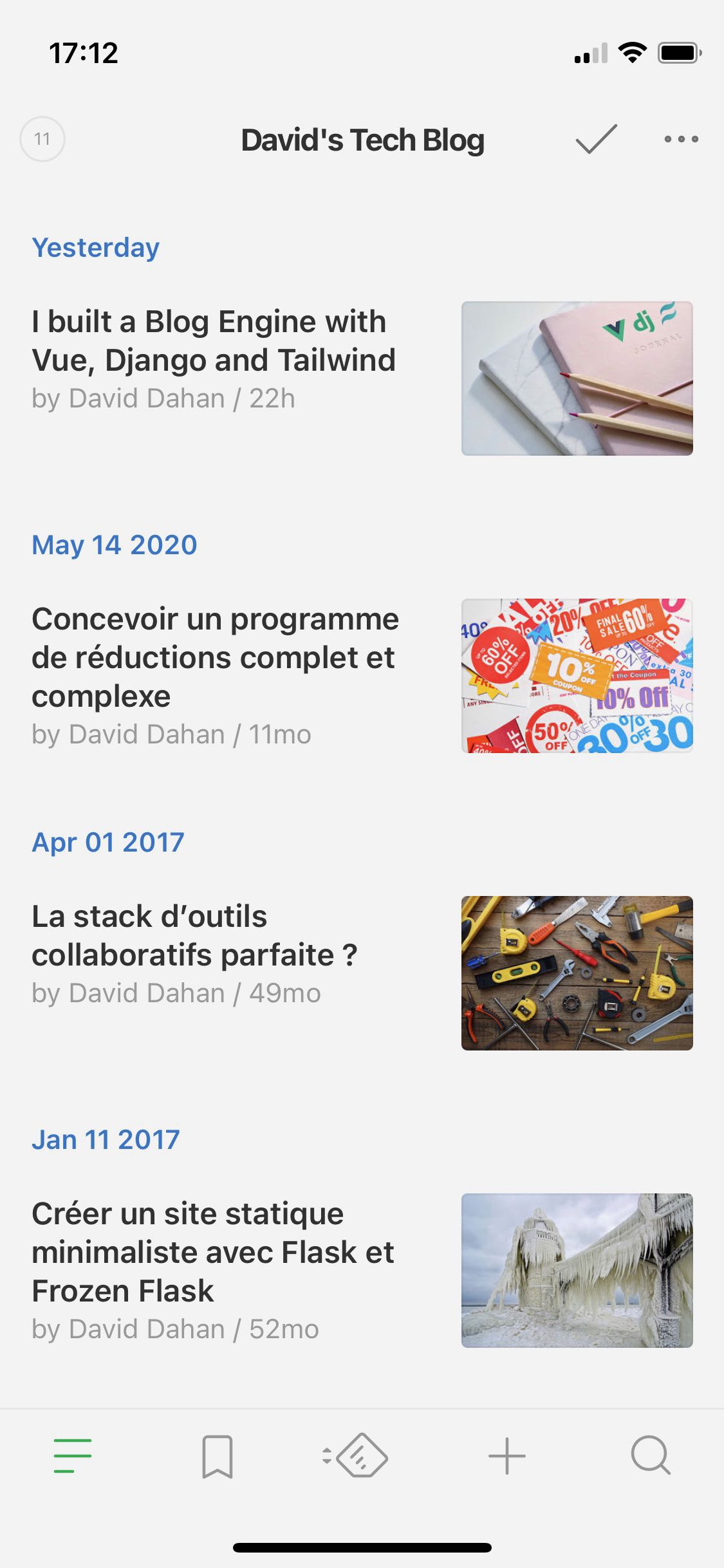Open the article about Vue, Django and Tailwind
This screenshot has height=1568, width=724.
212,341
